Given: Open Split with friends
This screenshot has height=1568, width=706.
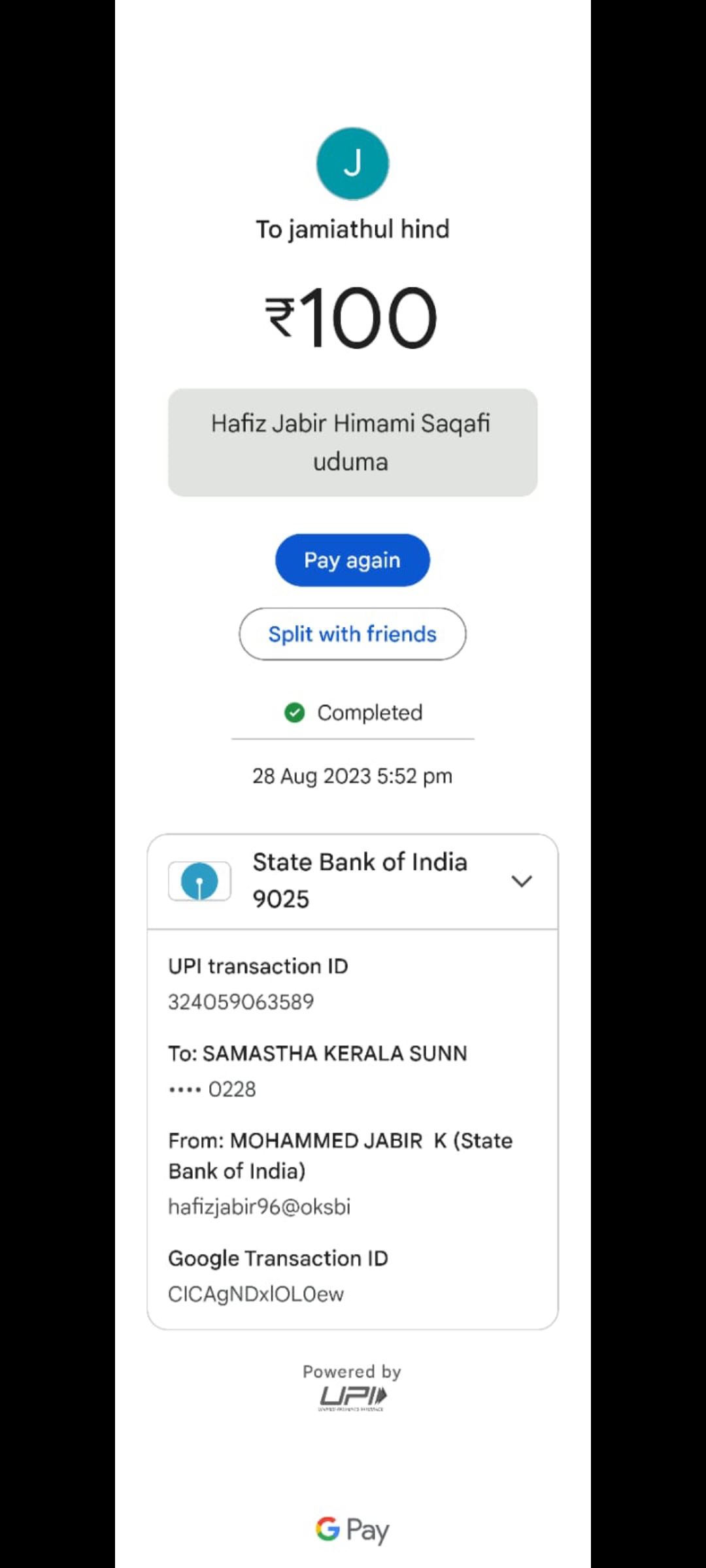Looking at the screenshot, I should (352, 634).
